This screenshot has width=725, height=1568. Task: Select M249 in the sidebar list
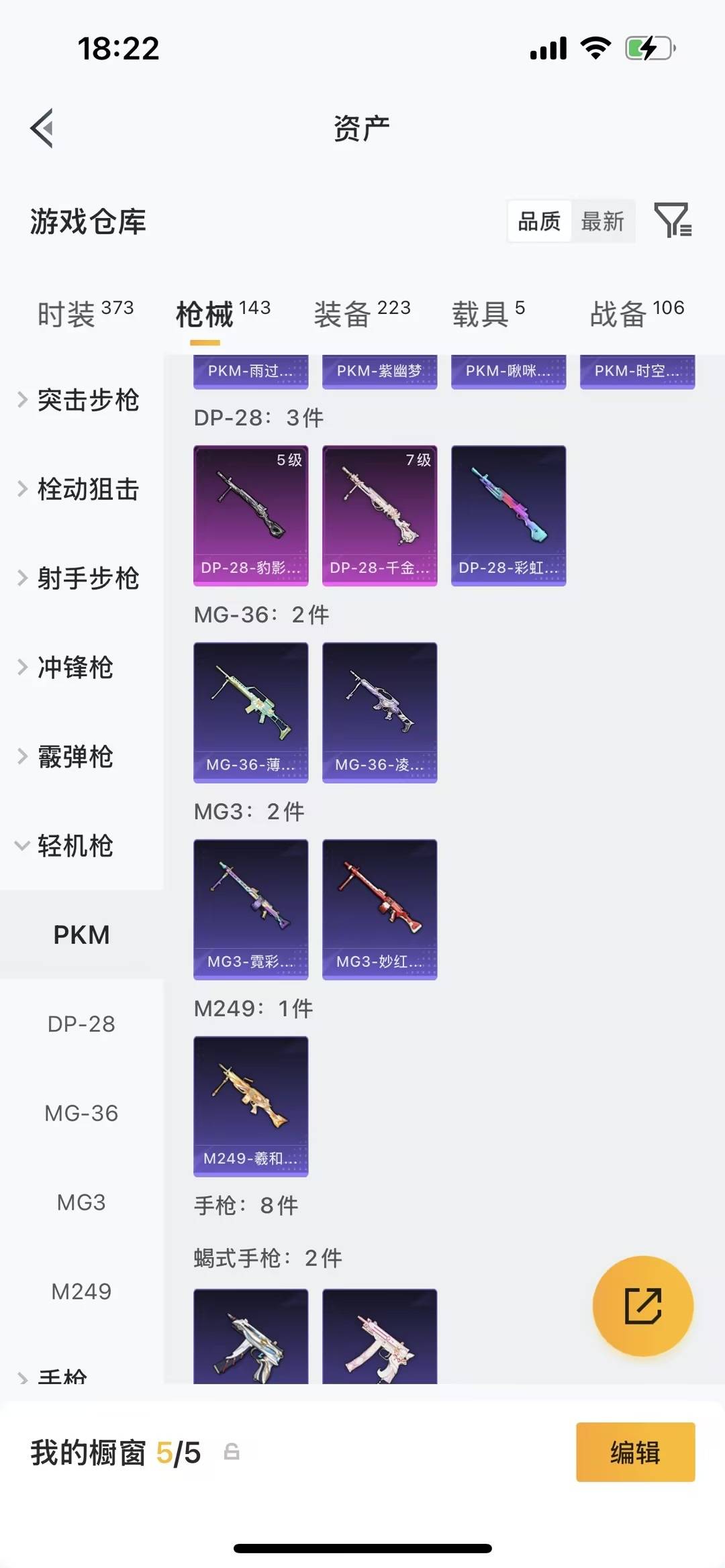pyautogui.click(x=81, y=1290)
